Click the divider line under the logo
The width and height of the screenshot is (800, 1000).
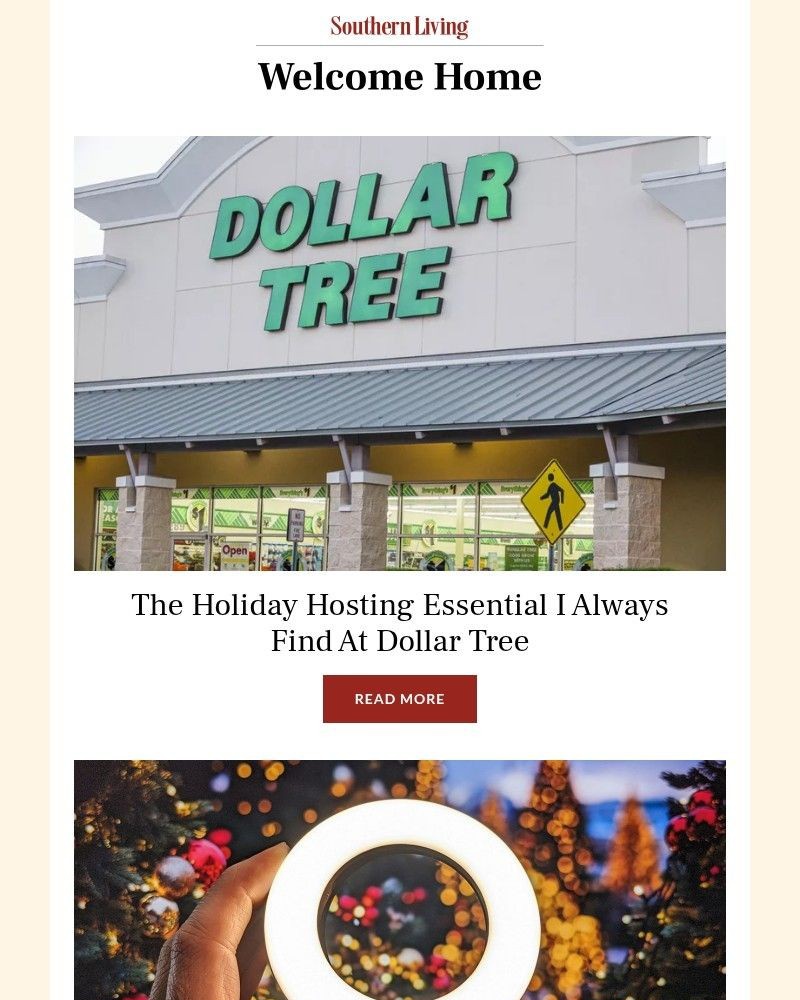click(x=400, y=44)
